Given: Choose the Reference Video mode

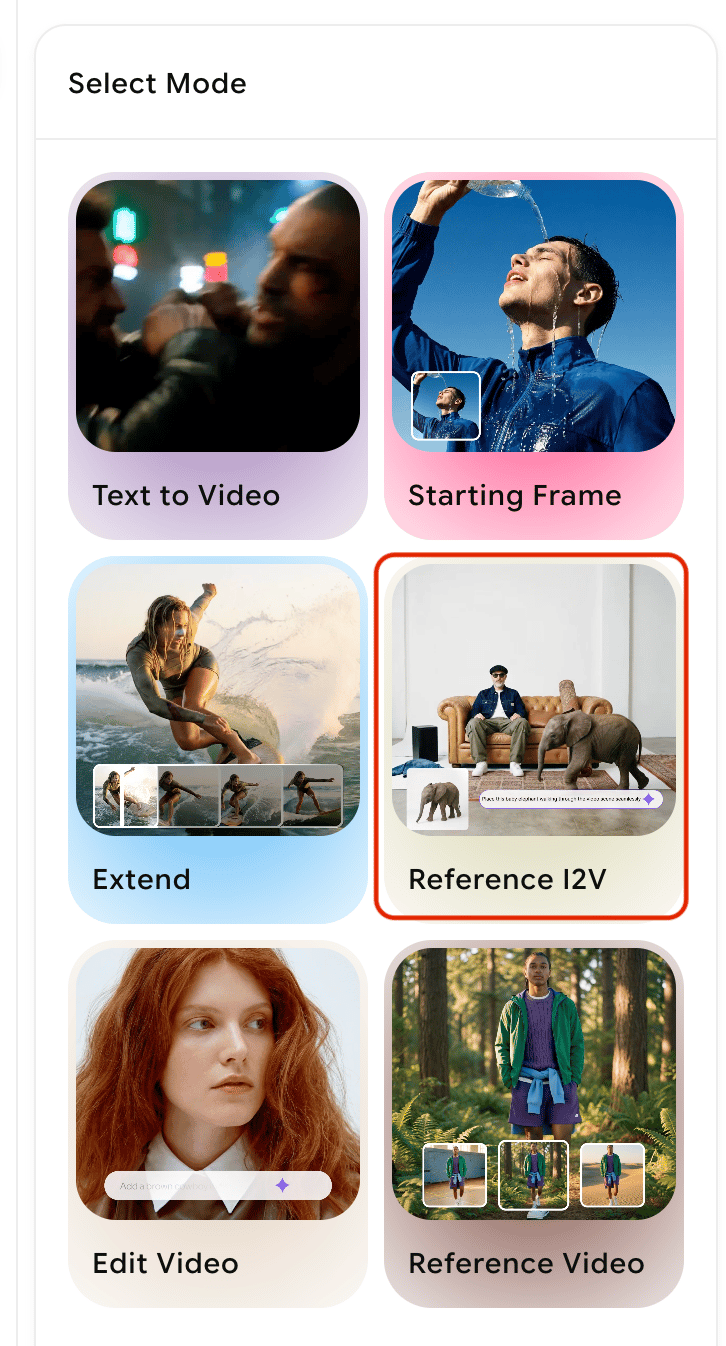Looking at the screenshot, I should [534, 1124].
